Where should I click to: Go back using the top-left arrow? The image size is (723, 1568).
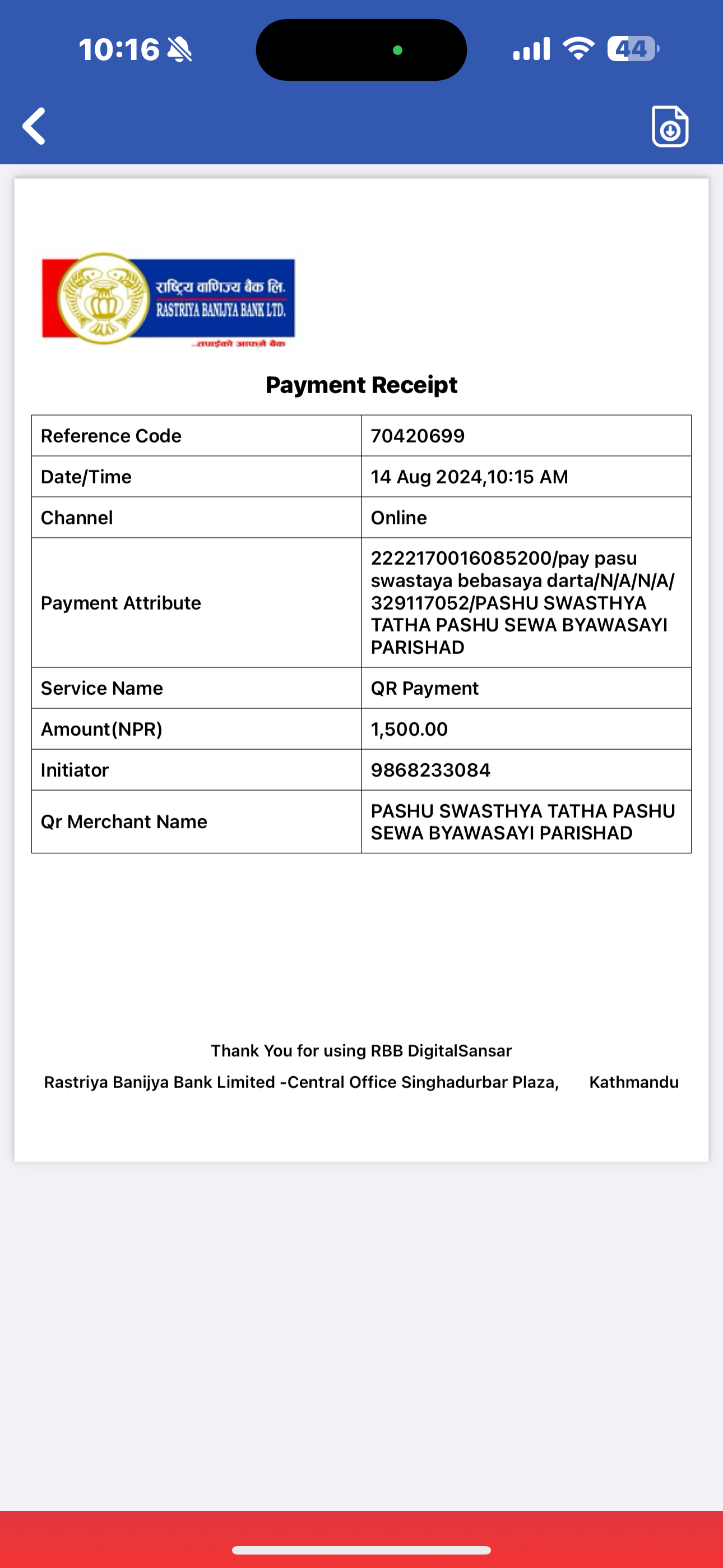click(x=34, y=126)
